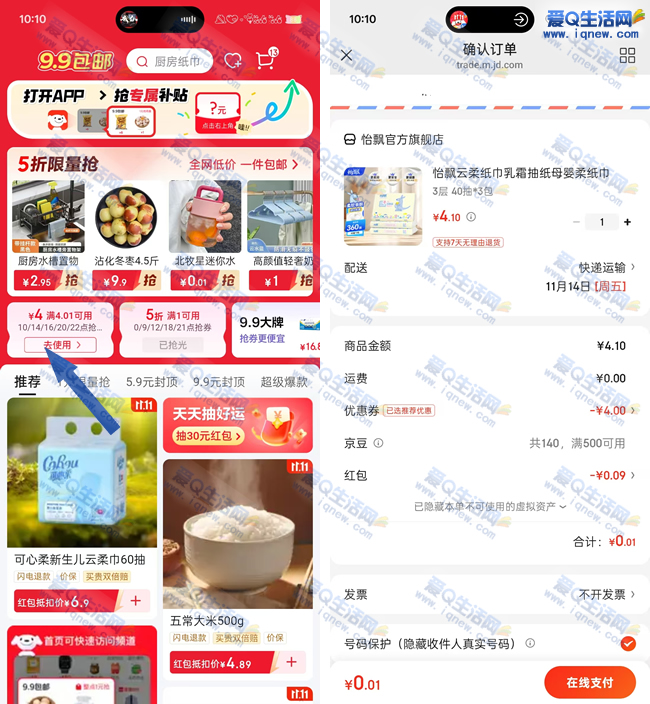Switch to the 5.9元封顶 tab

(x=152, y=382)
